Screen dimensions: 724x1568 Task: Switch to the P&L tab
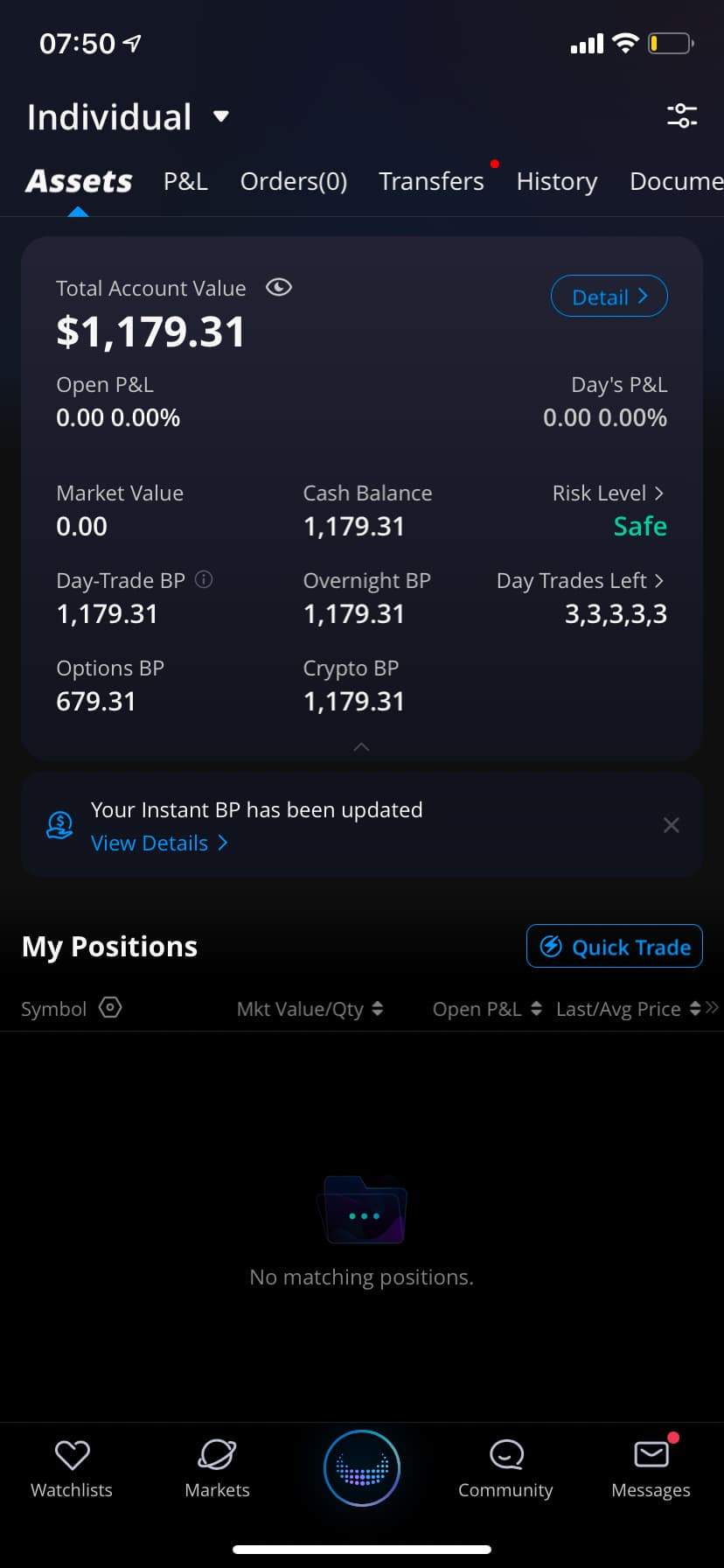185,181
